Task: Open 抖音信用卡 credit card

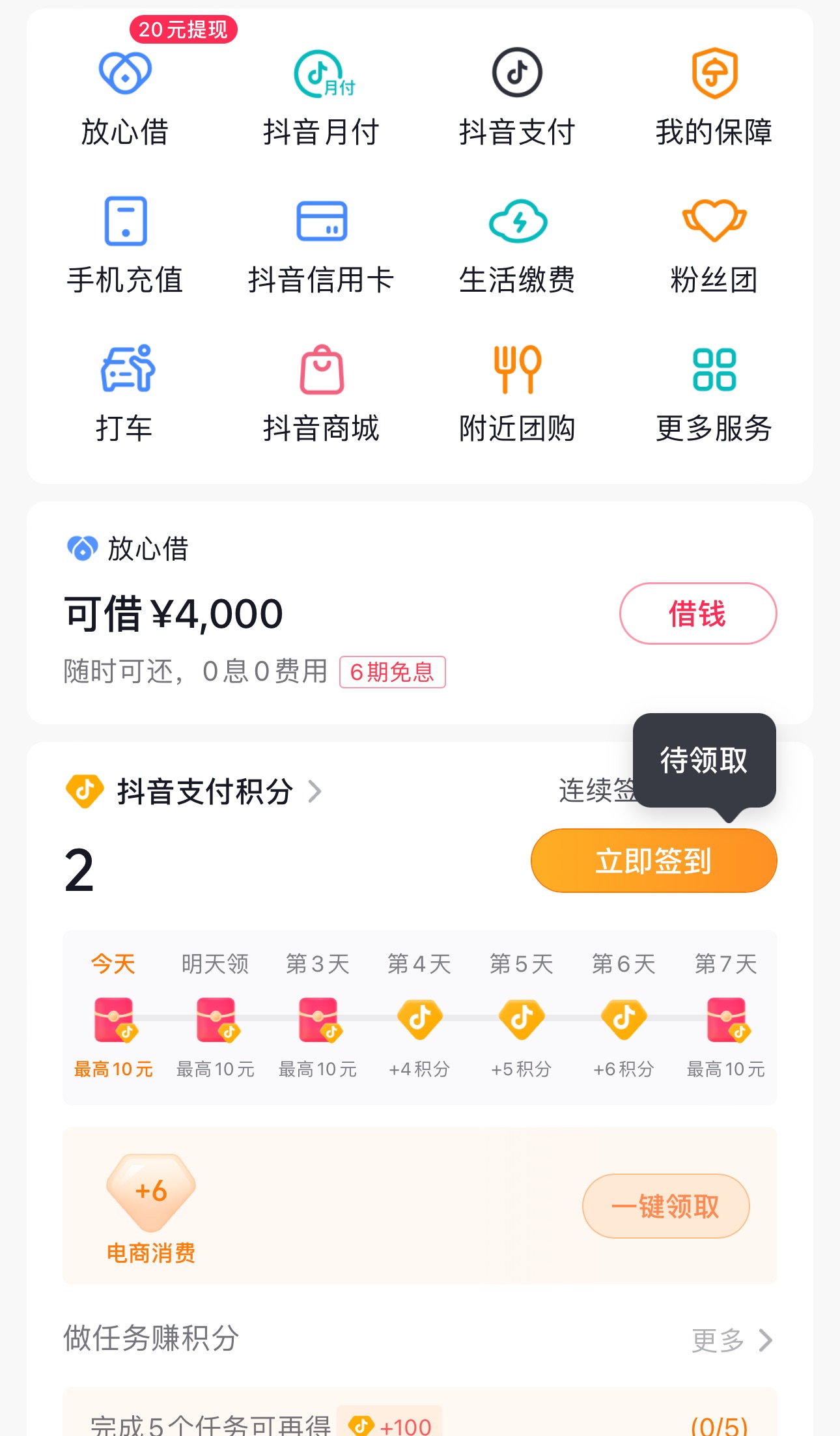Action: [321, 246]
